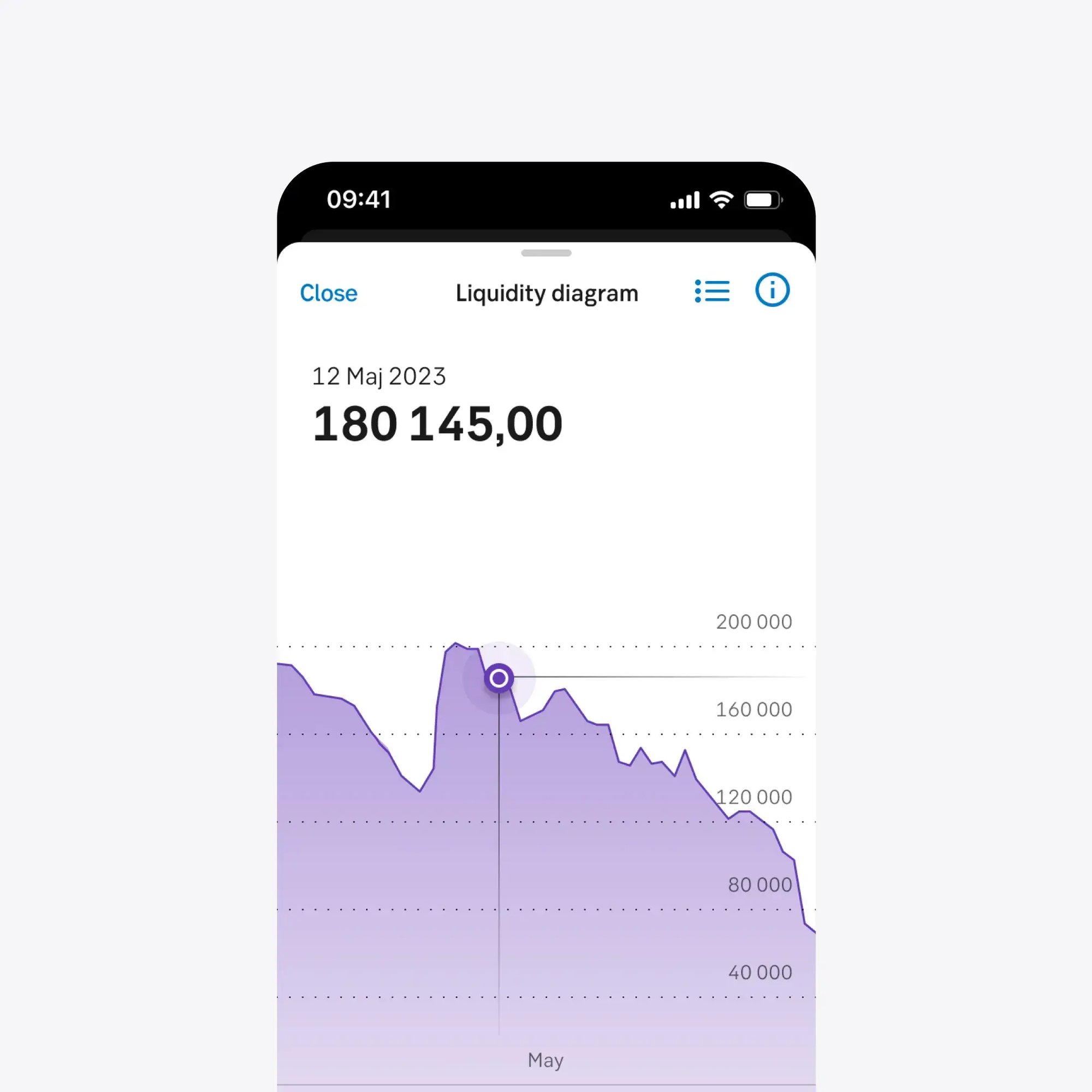The height and width of the screenshot is (1092, 1092).
Task: Tap the selected data point marker on chart
Action: coord(498,678)
